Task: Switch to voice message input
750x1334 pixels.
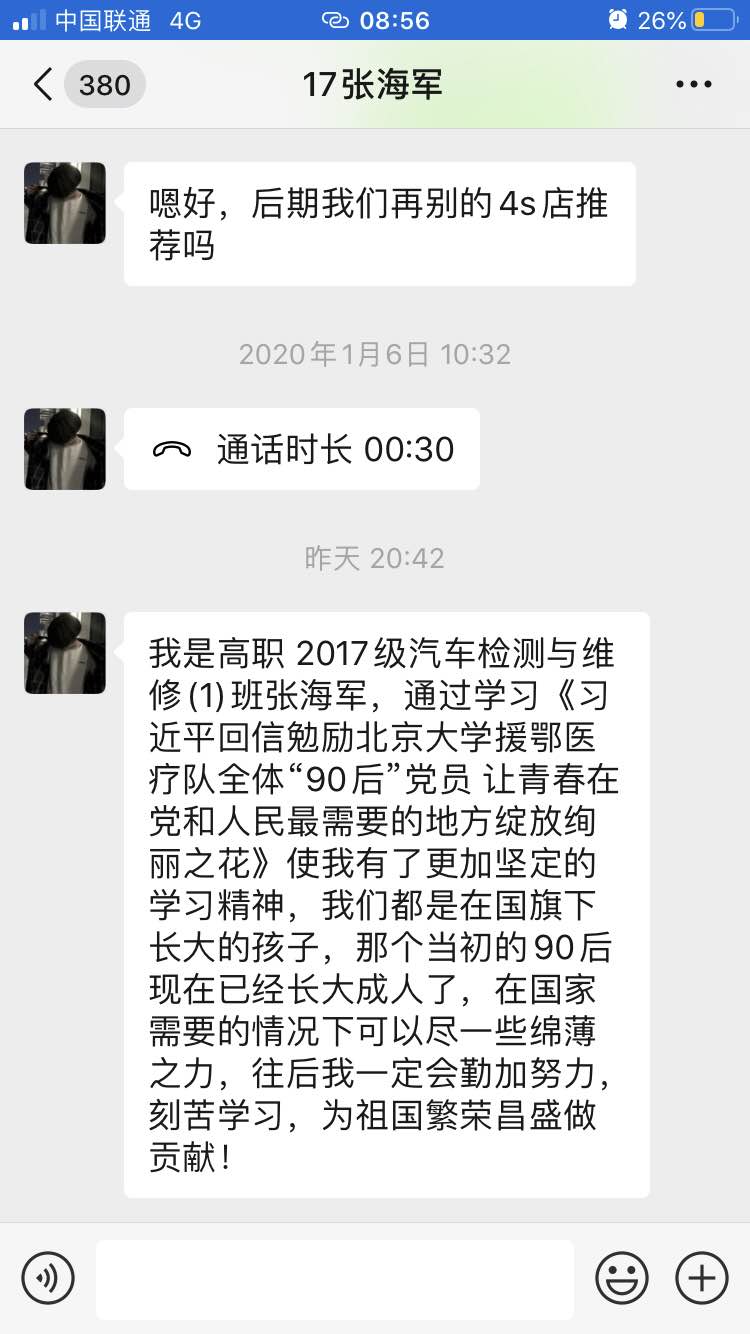Action: [48, 1277]
